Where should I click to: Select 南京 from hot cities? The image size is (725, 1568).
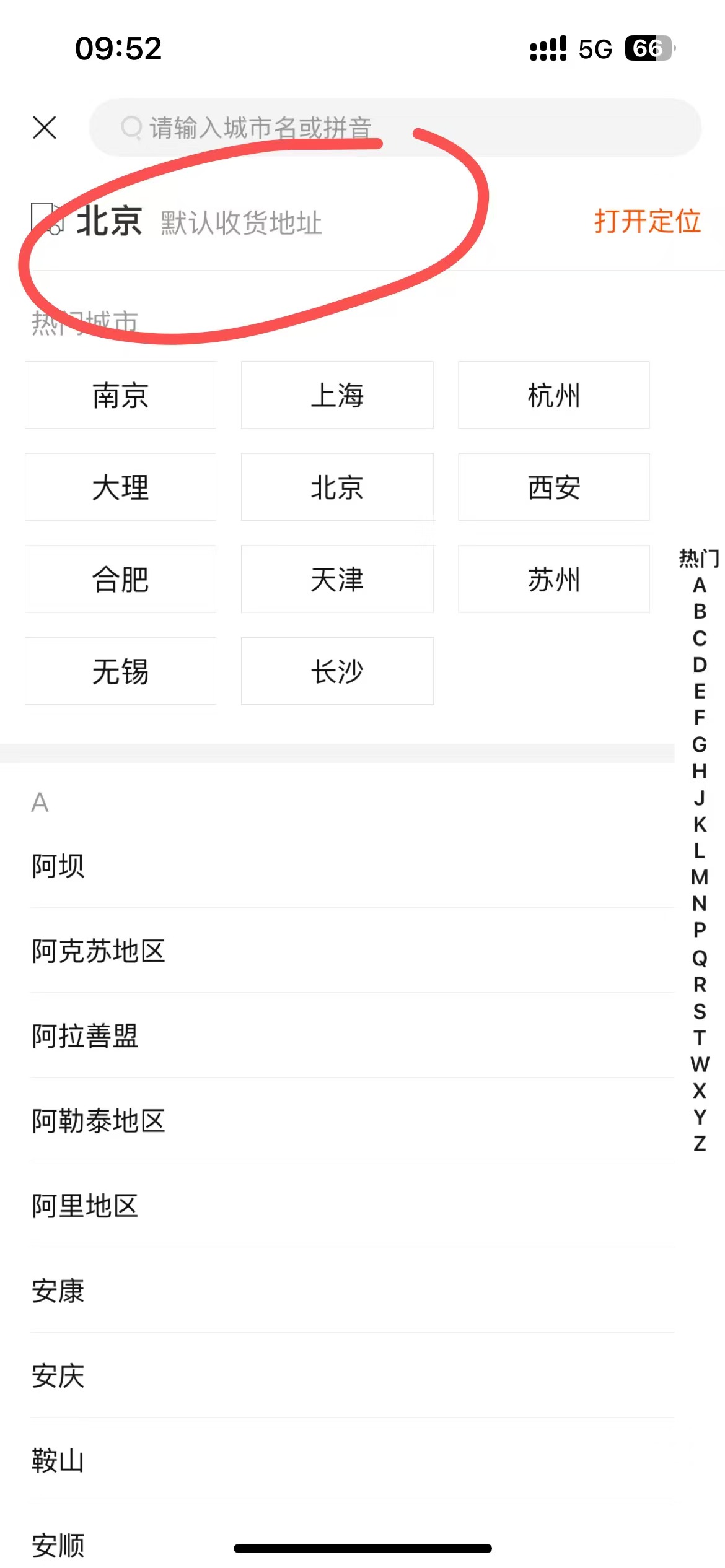coord(120,395)
